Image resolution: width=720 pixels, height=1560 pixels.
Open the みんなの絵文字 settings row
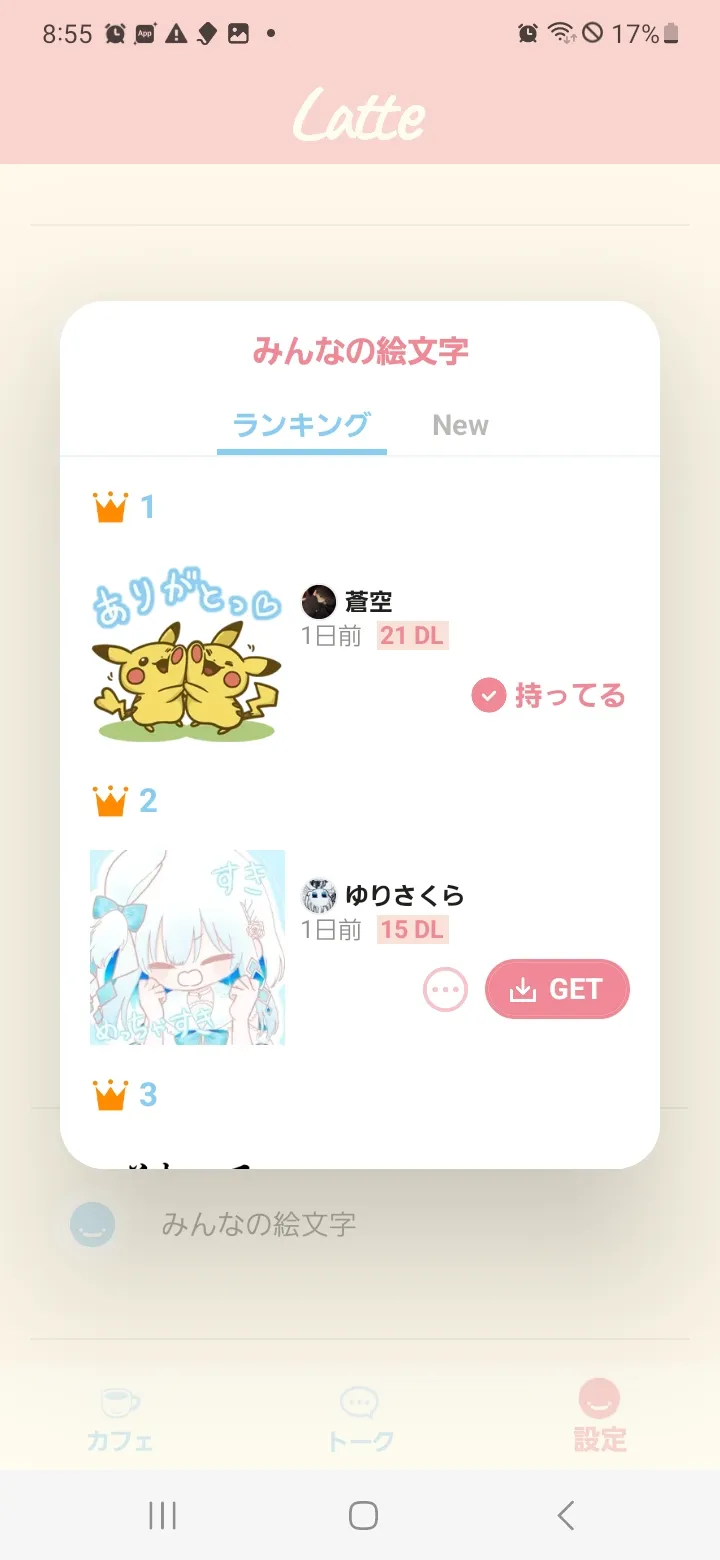pos(360,1224)
